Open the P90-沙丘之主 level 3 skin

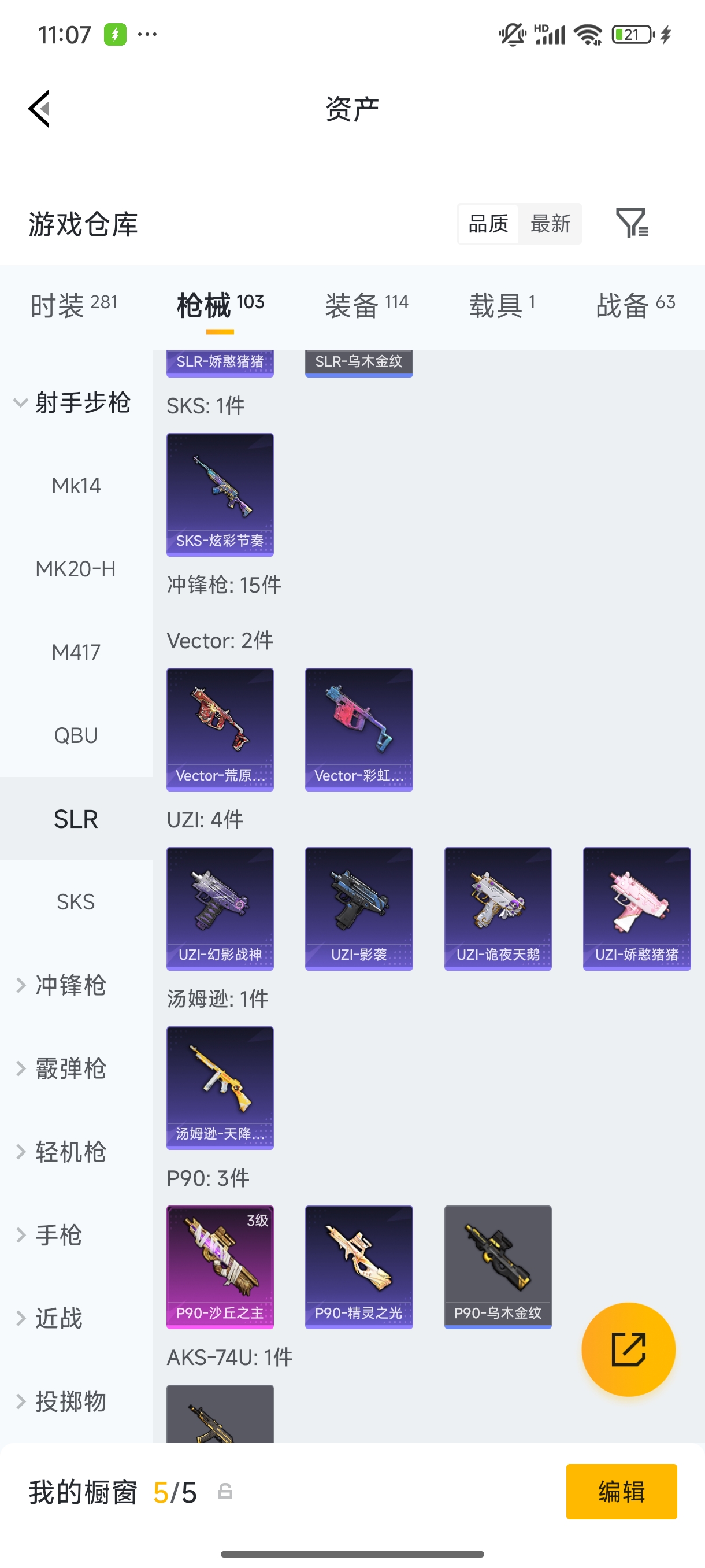coord(220,1267)
